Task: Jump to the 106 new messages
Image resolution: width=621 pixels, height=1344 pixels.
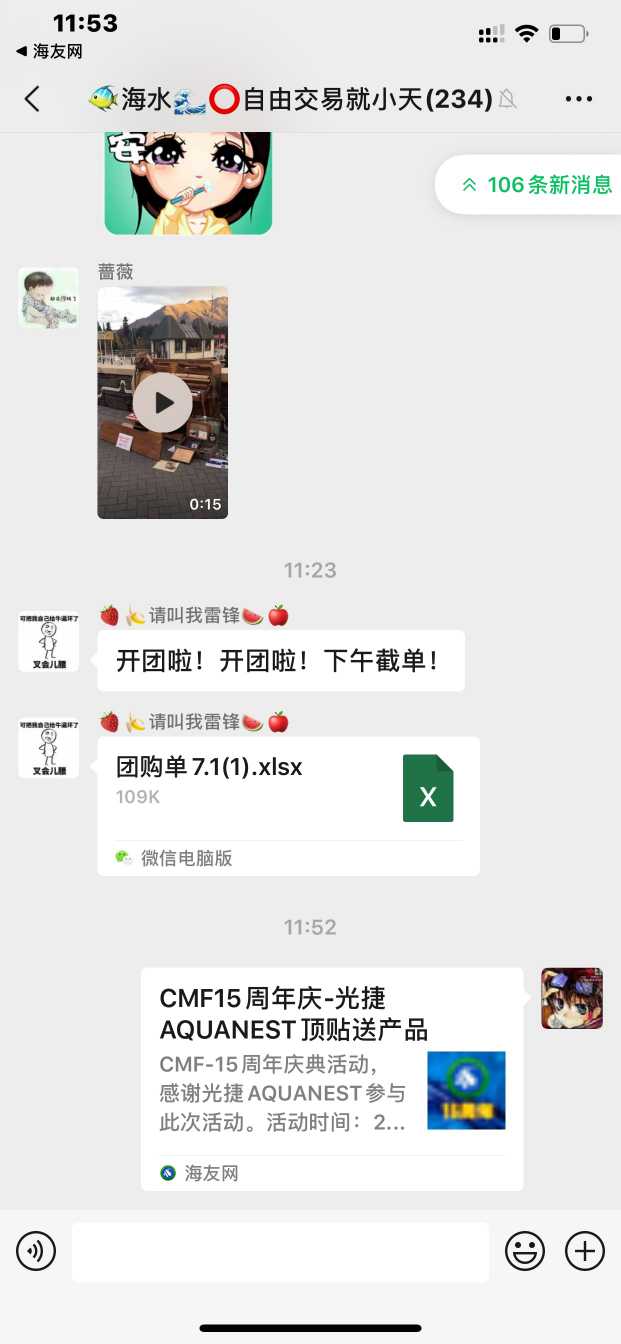Action: [536, 185]
